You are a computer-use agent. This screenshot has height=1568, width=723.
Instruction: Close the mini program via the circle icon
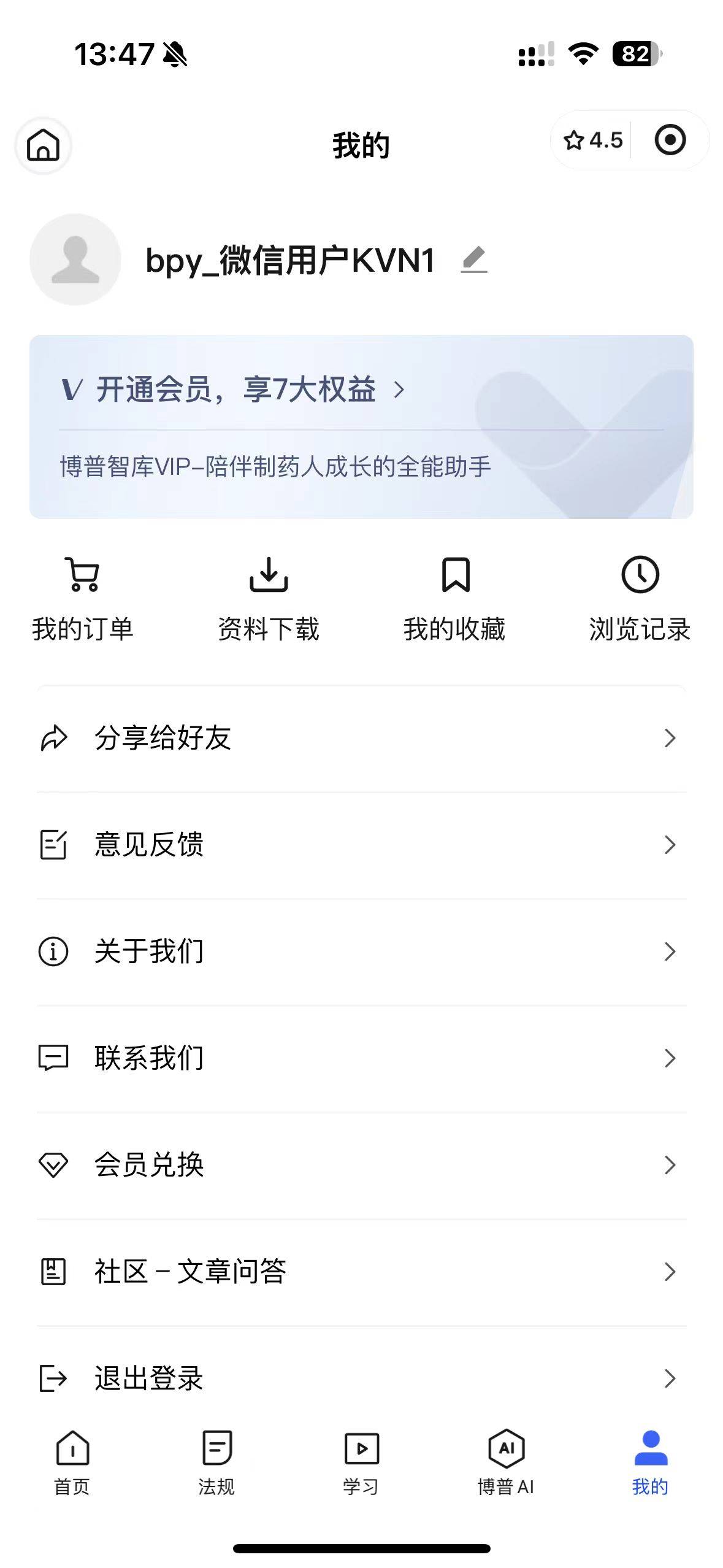[670, 140]
